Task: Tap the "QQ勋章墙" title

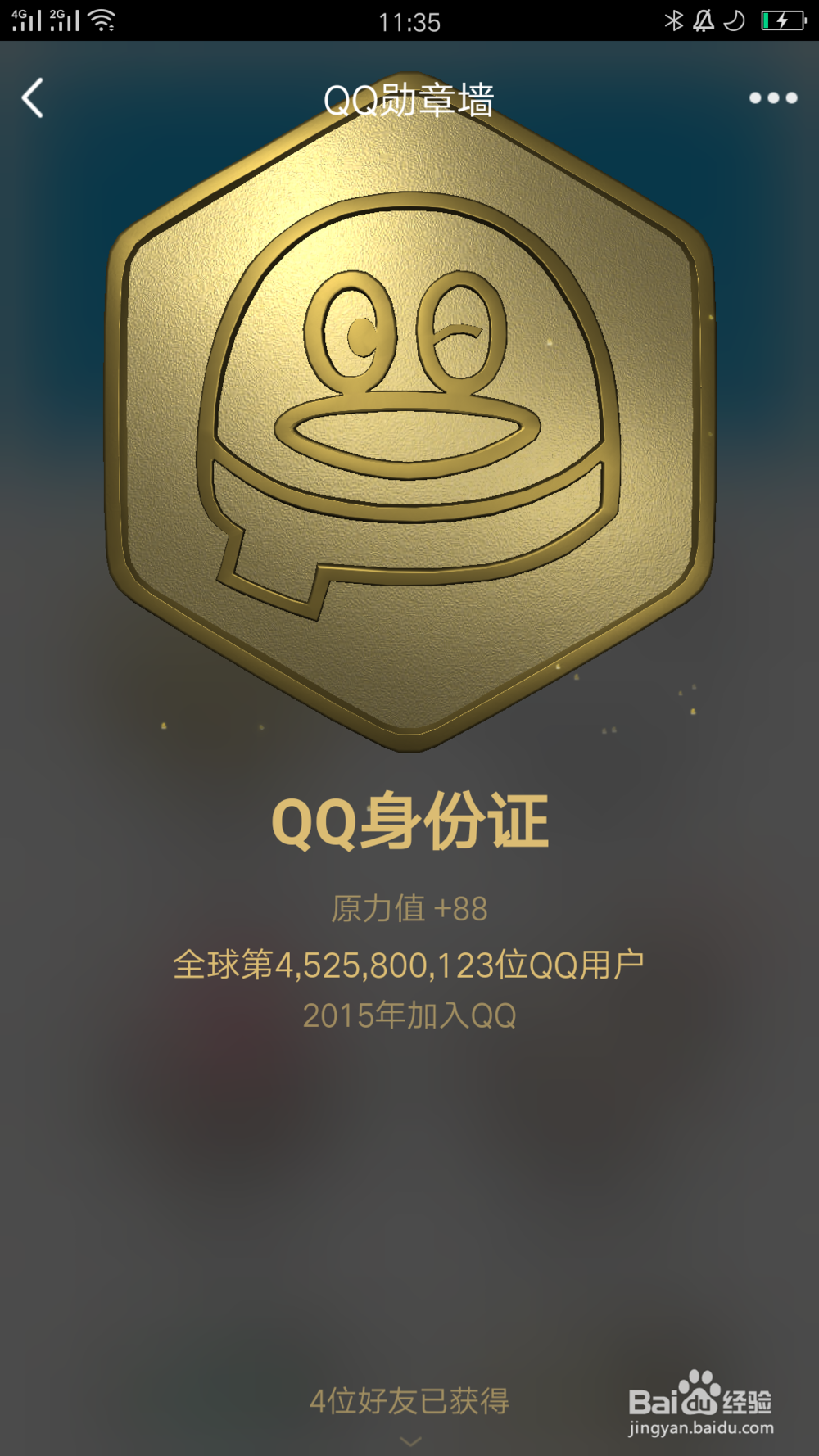Action: coord(408,97)
